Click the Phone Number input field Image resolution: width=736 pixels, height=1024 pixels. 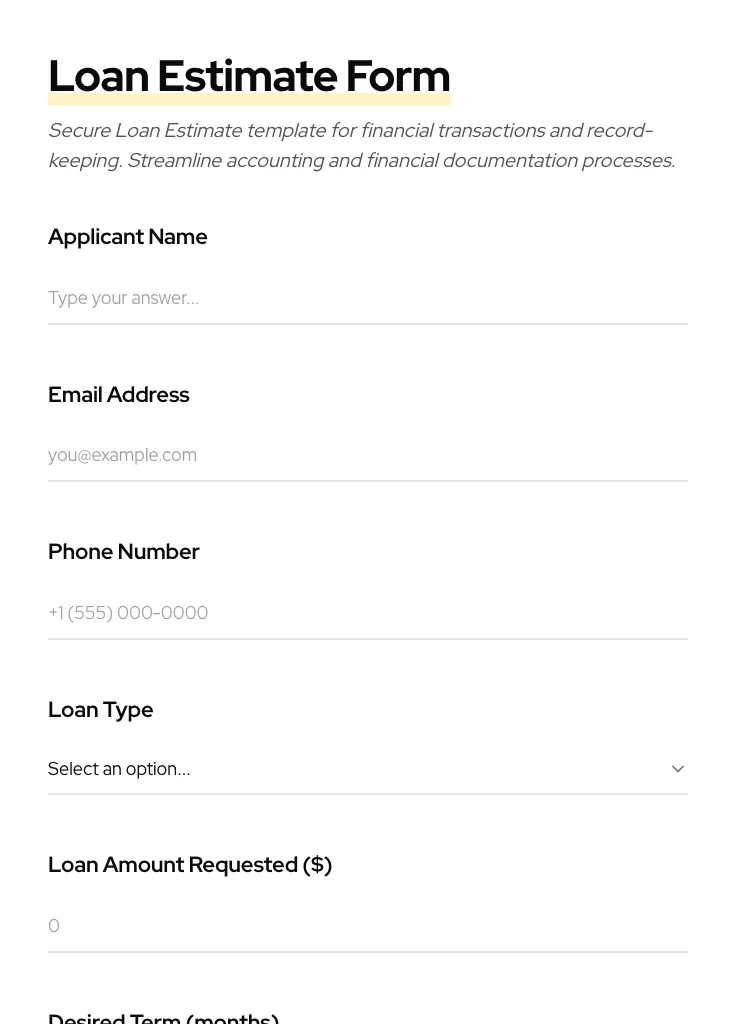(x=368, y=613)
